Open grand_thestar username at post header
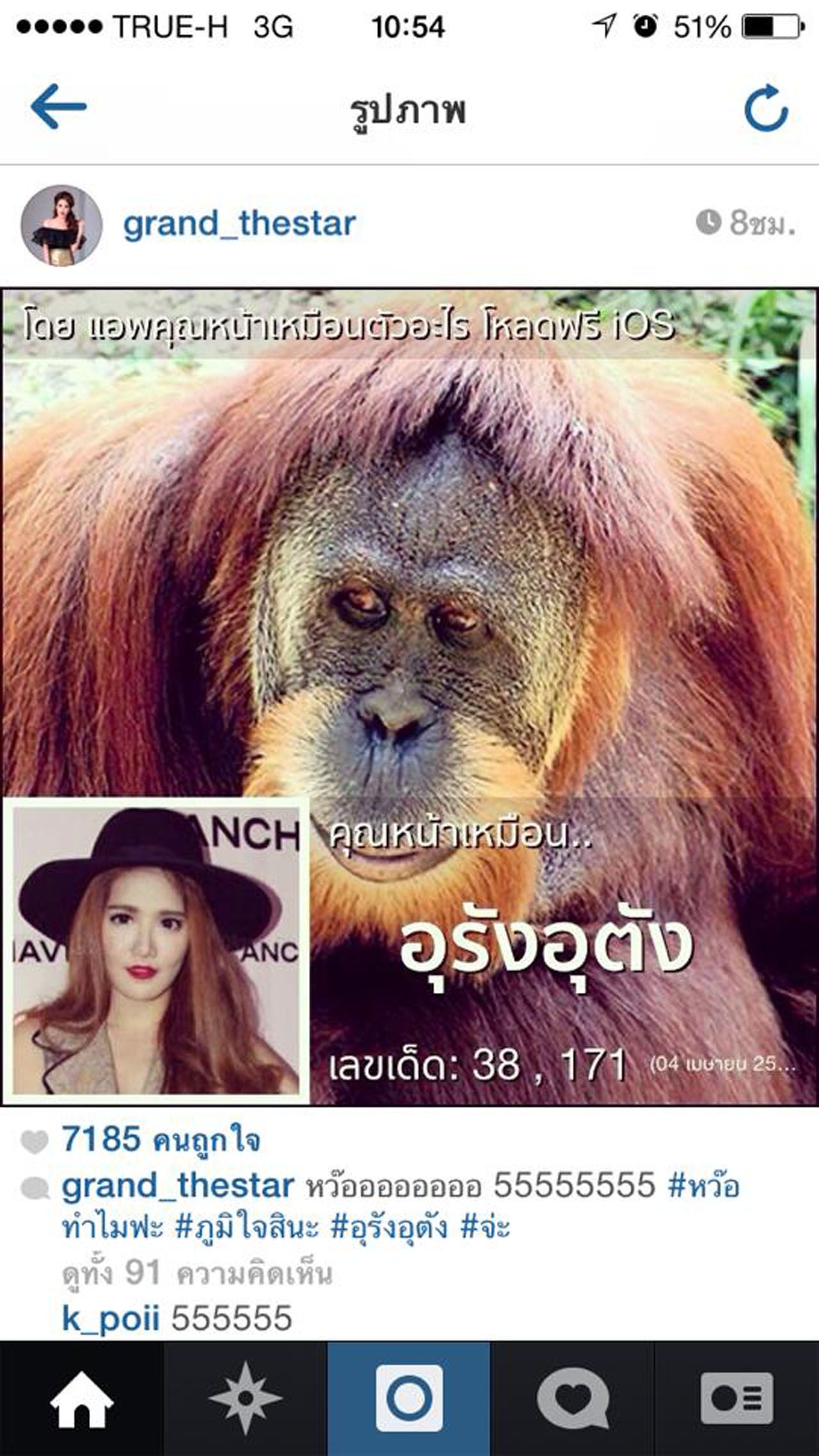Viewport: 819px width, 1456px height. click(239, 224)
